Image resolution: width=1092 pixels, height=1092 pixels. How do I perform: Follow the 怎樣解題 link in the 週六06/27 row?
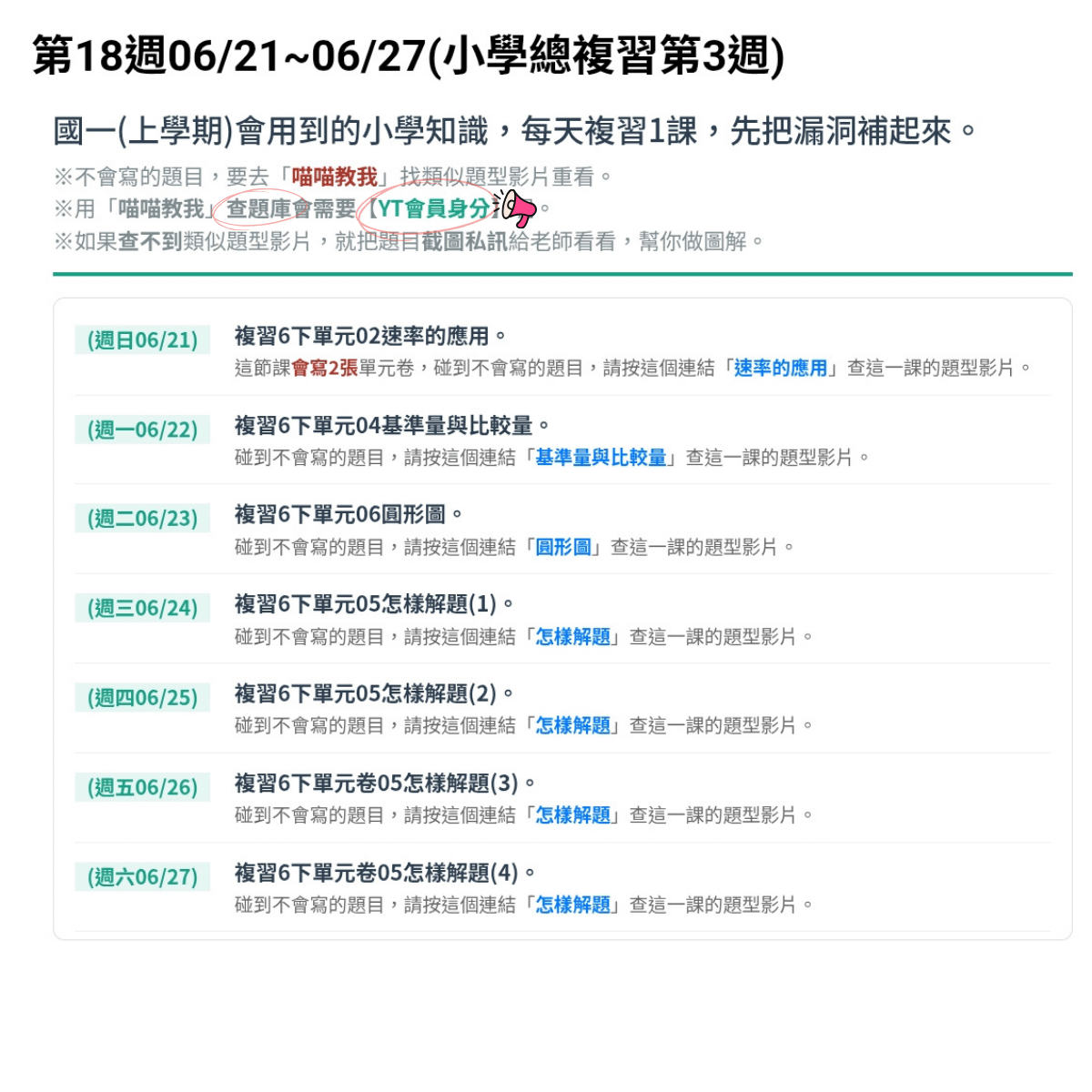click(572, 905)
